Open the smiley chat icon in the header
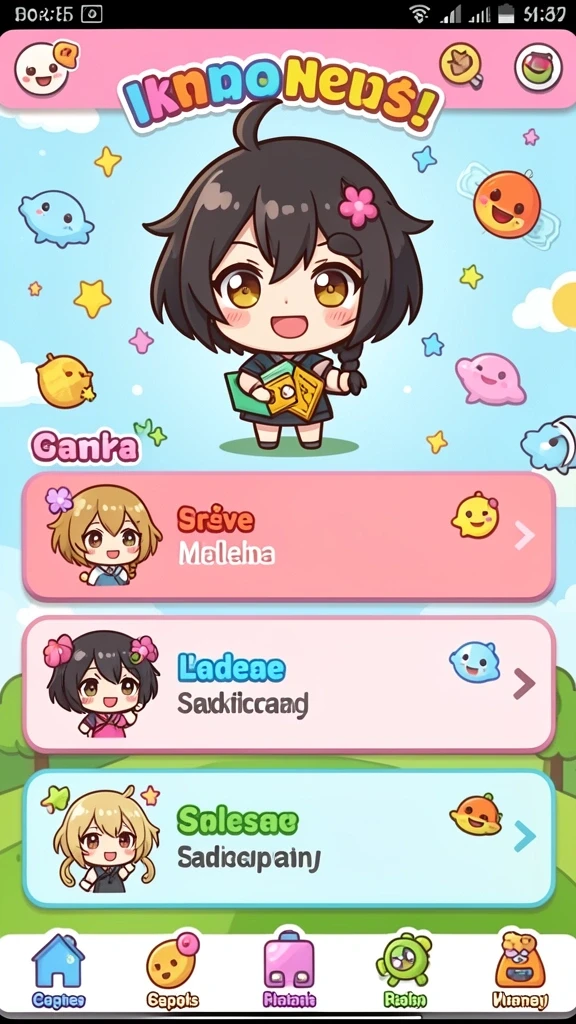Image resolution: width=576 pixels, height=1024 pixels. [46, 68]
